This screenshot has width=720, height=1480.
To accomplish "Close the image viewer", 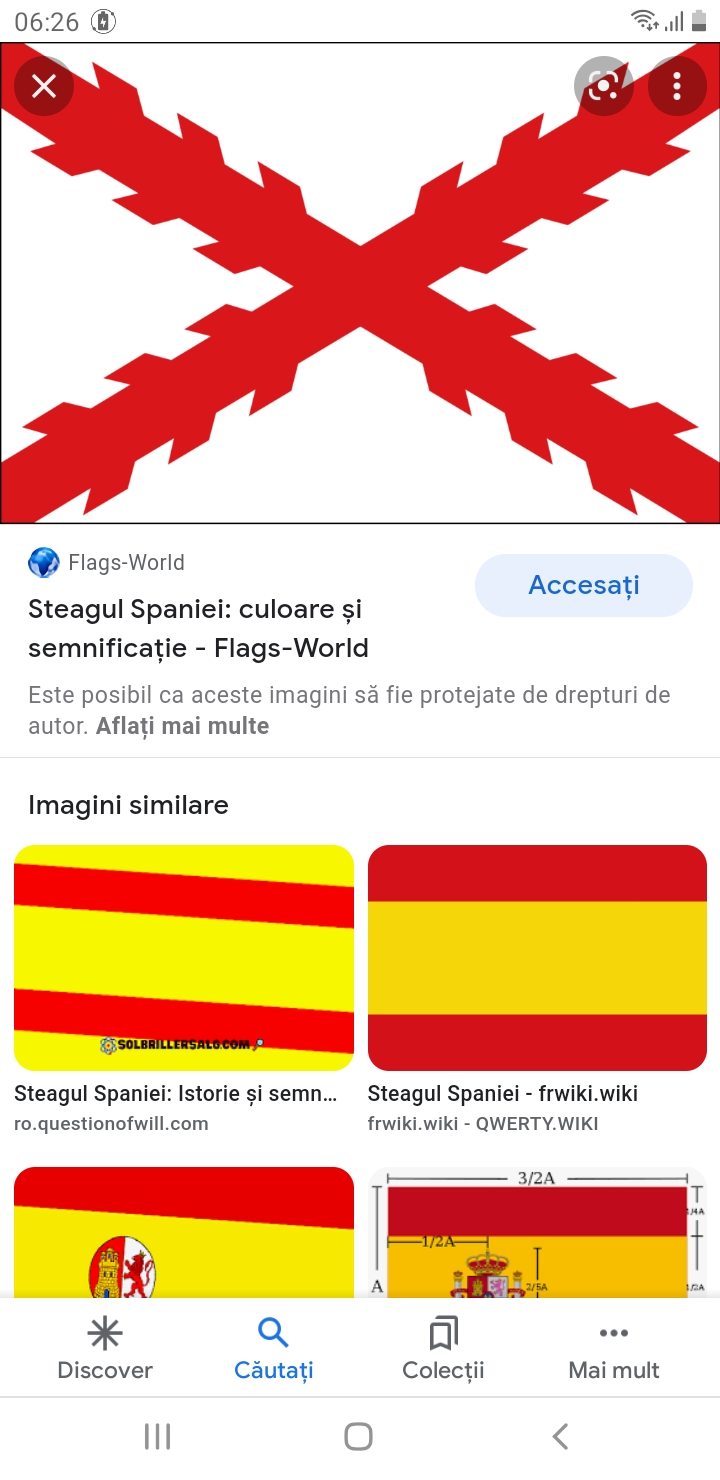I will point(44,87).
